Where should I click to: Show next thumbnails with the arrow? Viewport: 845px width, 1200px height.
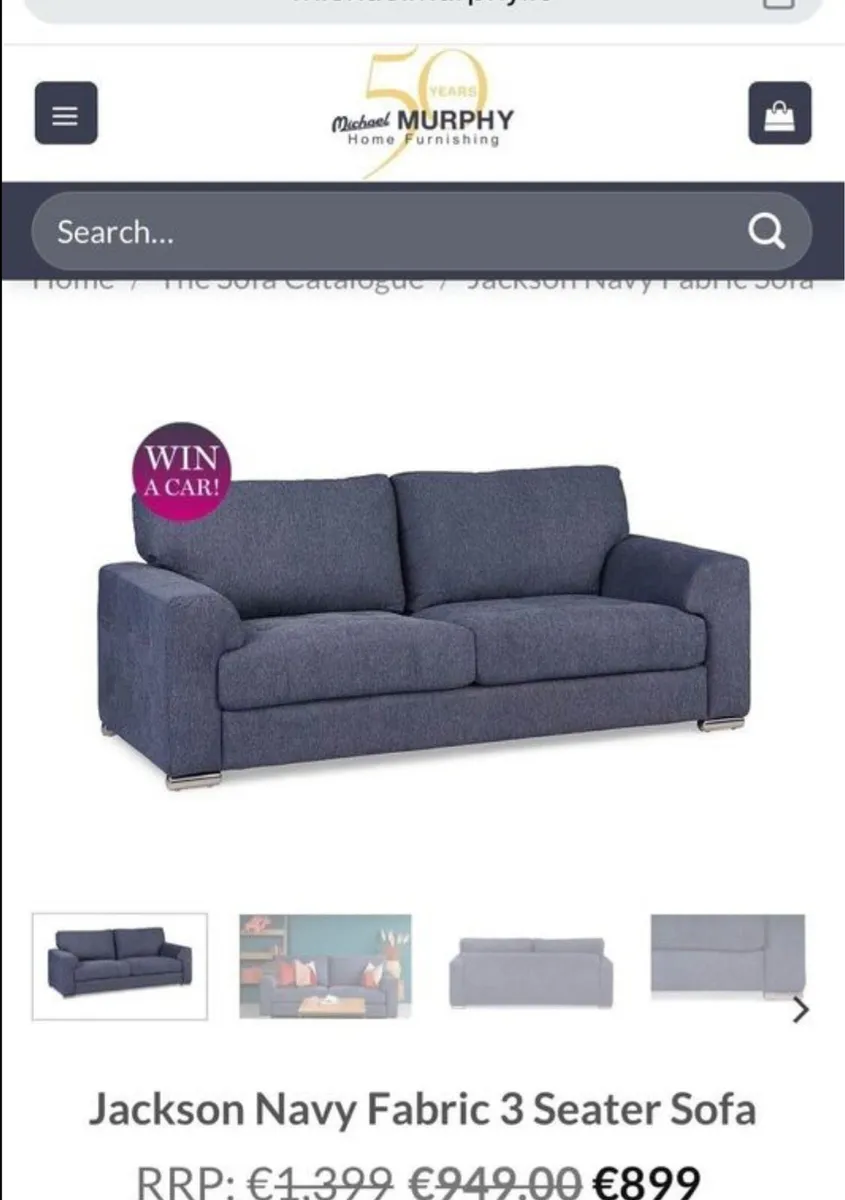799,1010
